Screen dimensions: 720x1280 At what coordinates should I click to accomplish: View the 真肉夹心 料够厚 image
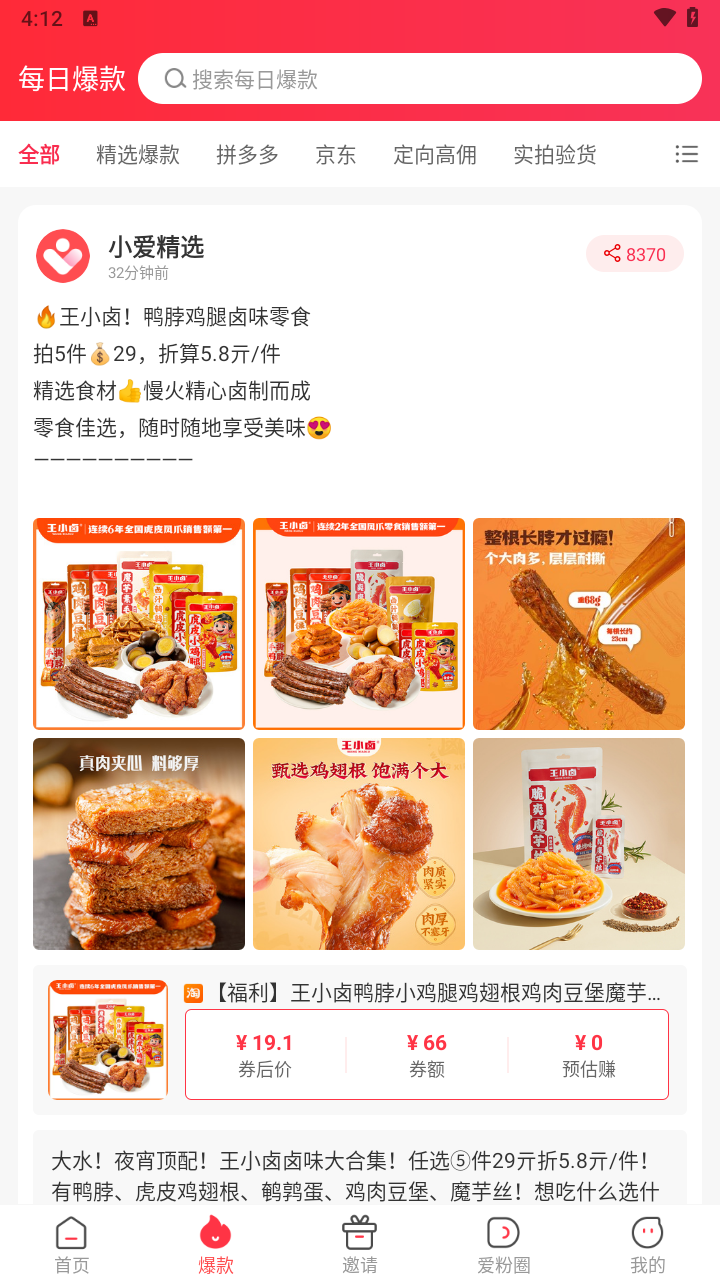[x=139, y=844]
